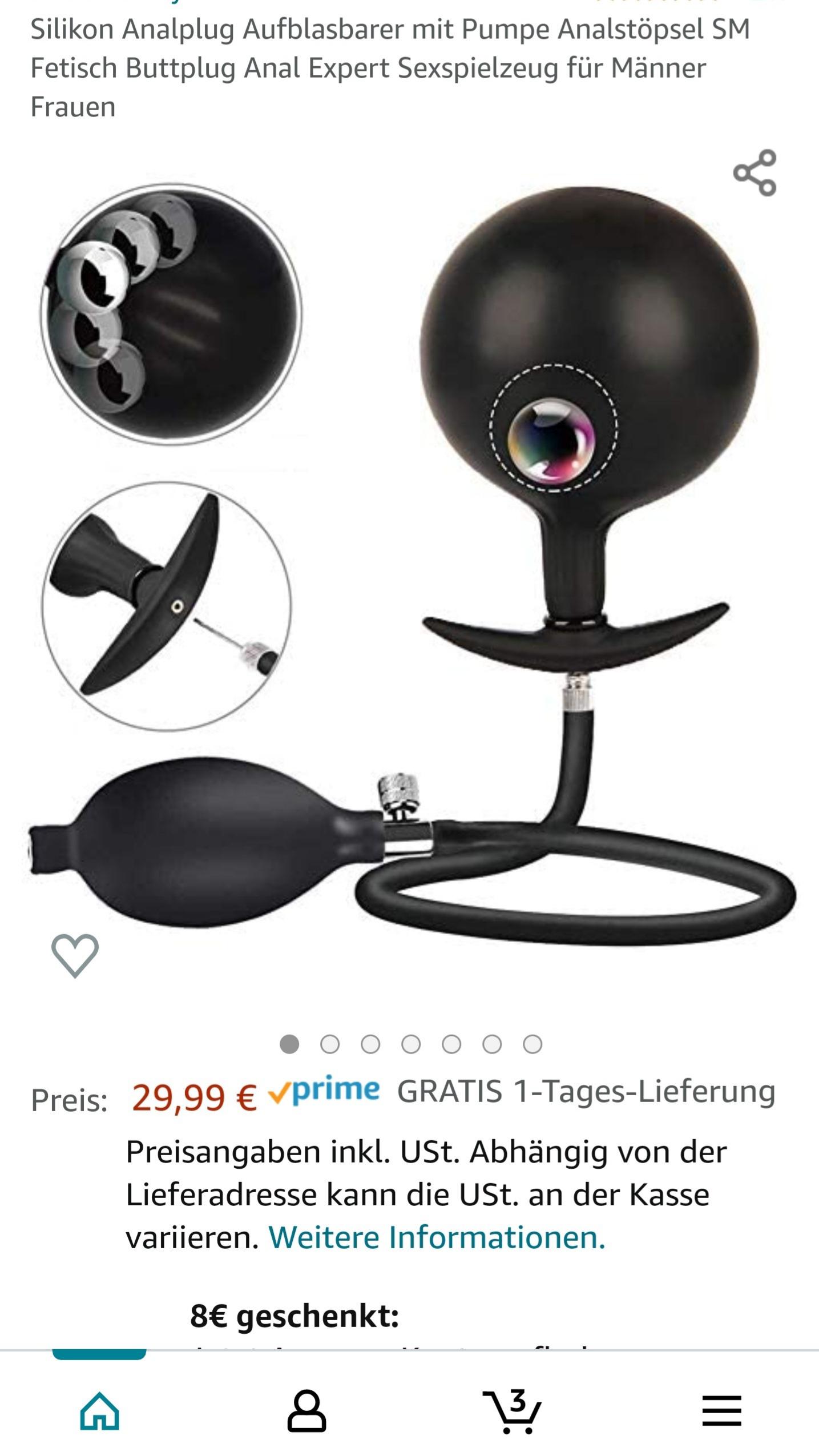Image resolution: width=819 pixels, height=1456 pixels.
Task: Share this product listing
Action: [x=755, y=173]
